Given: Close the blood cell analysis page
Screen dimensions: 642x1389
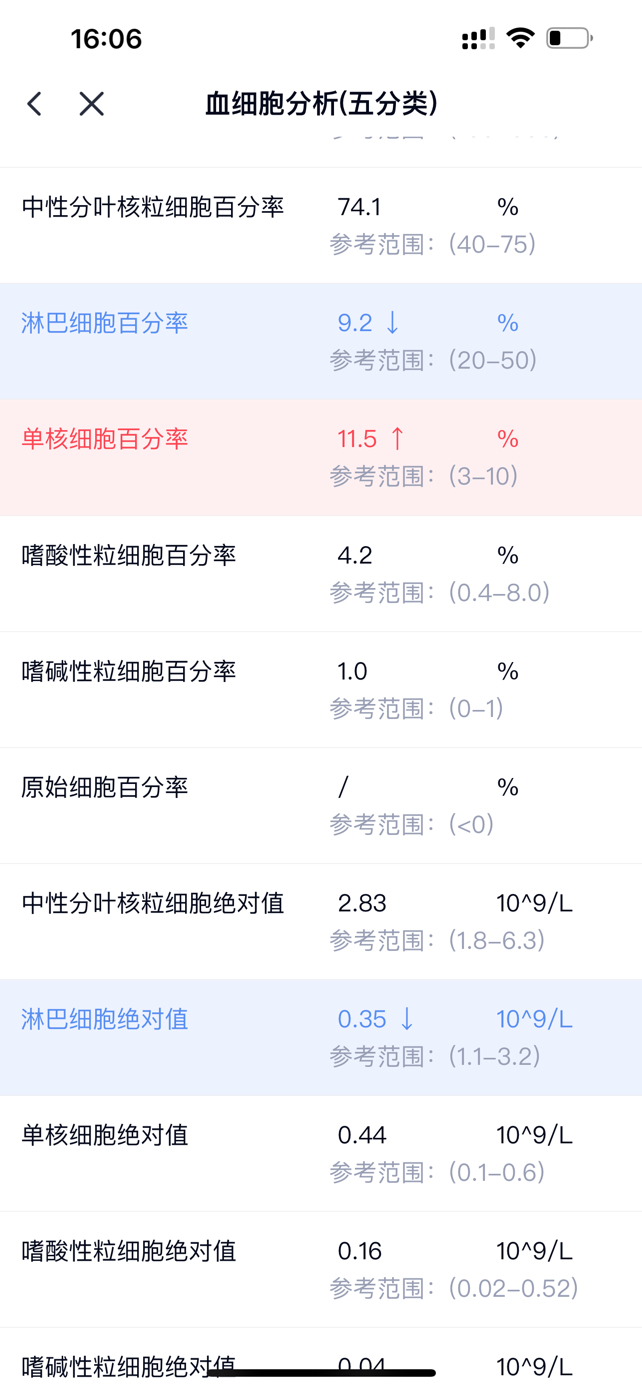Looking at the screenshot, I should click(x=91, y=104).
